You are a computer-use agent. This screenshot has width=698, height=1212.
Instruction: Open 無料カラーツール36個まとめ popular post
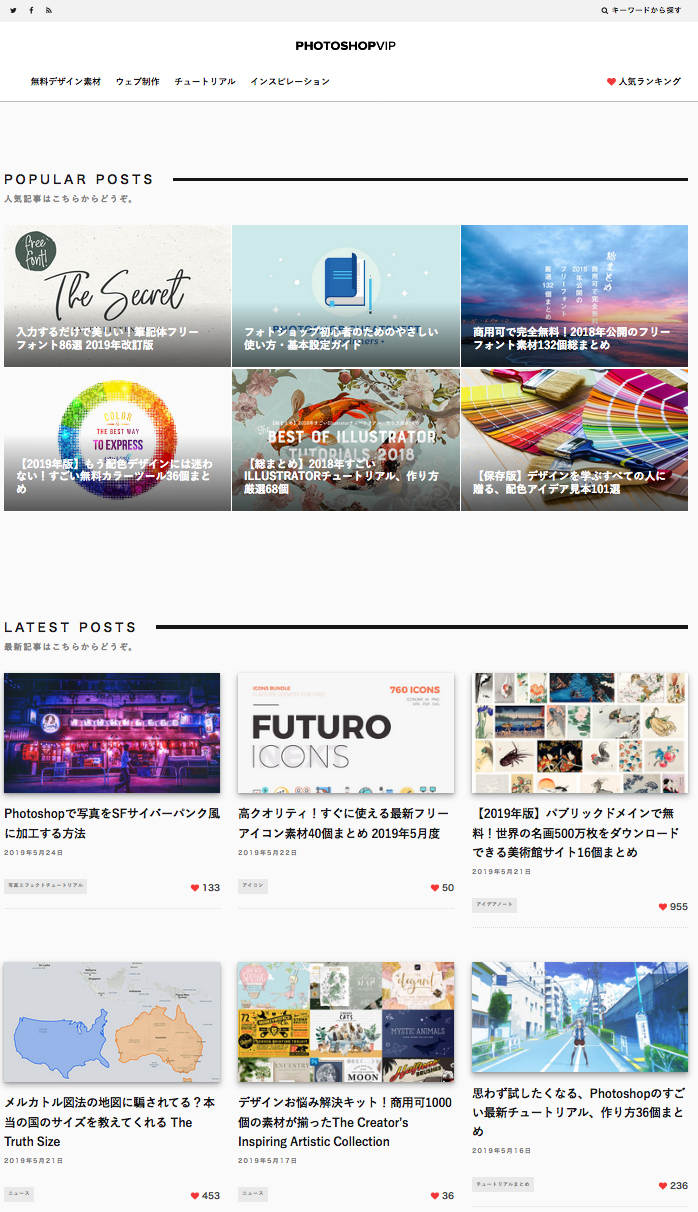click(x=117, y=439)
